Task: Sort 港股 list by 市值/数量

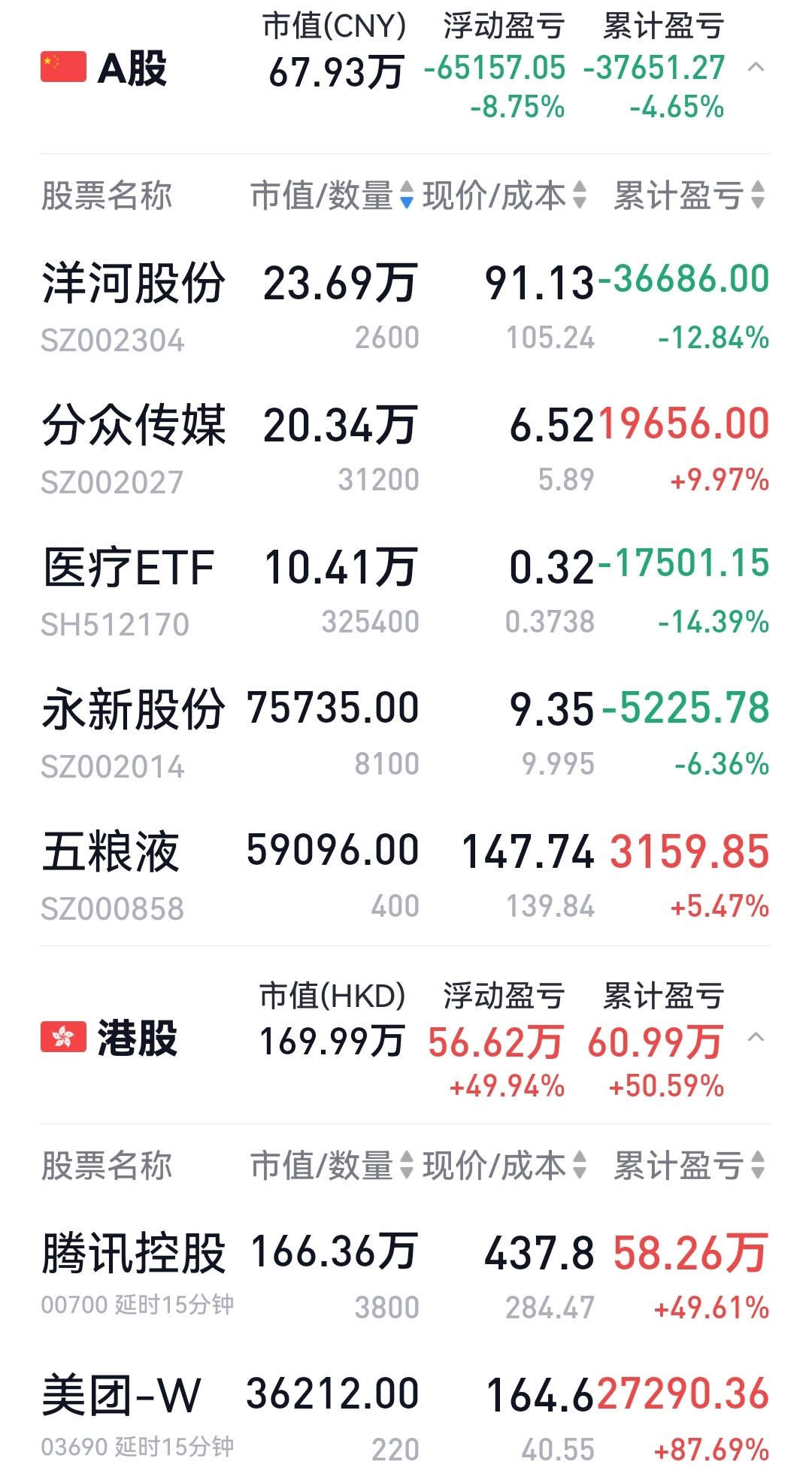Action: pos(332,1166)
